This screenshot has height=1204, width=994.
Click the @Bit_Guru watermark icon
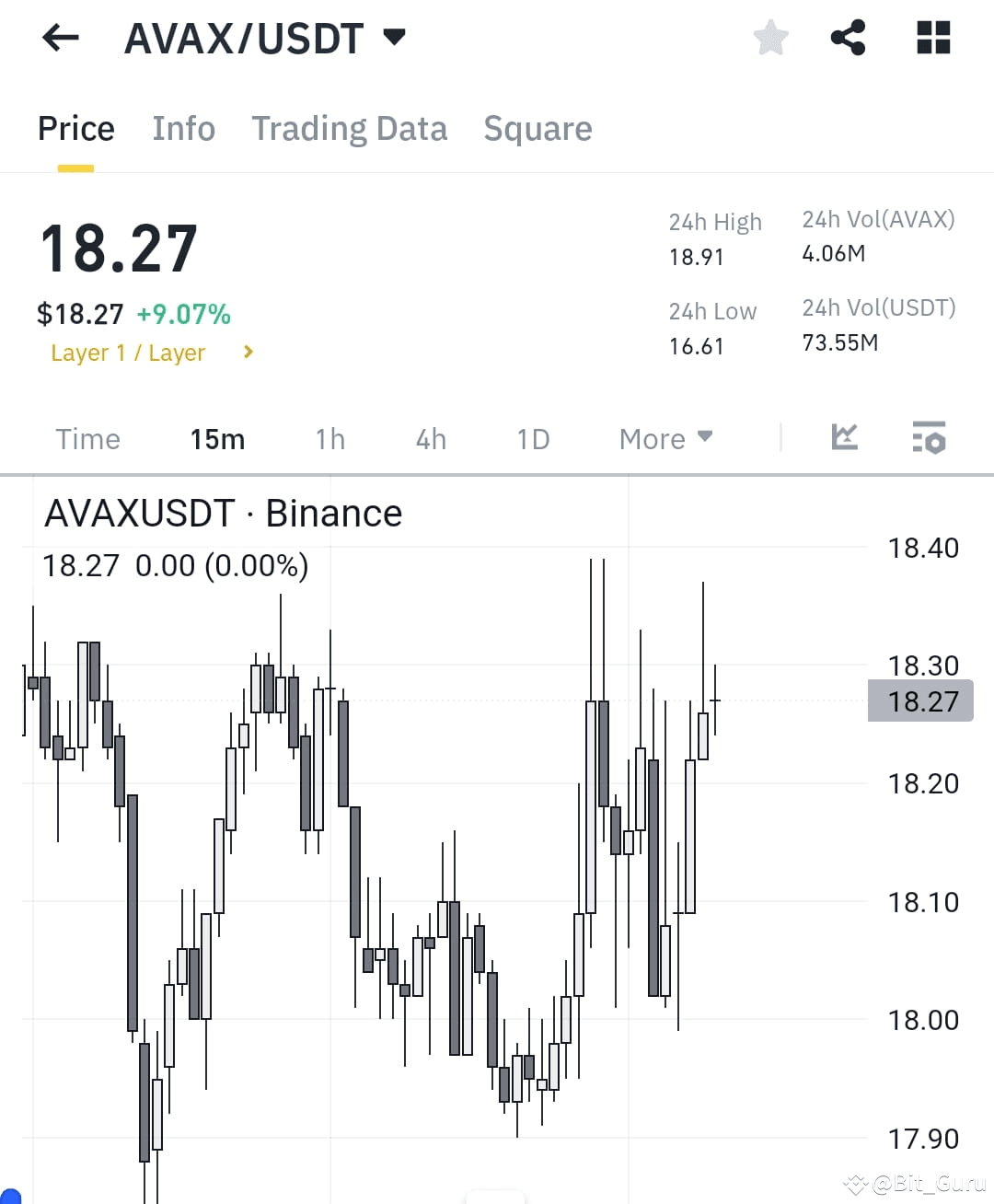853,1185
